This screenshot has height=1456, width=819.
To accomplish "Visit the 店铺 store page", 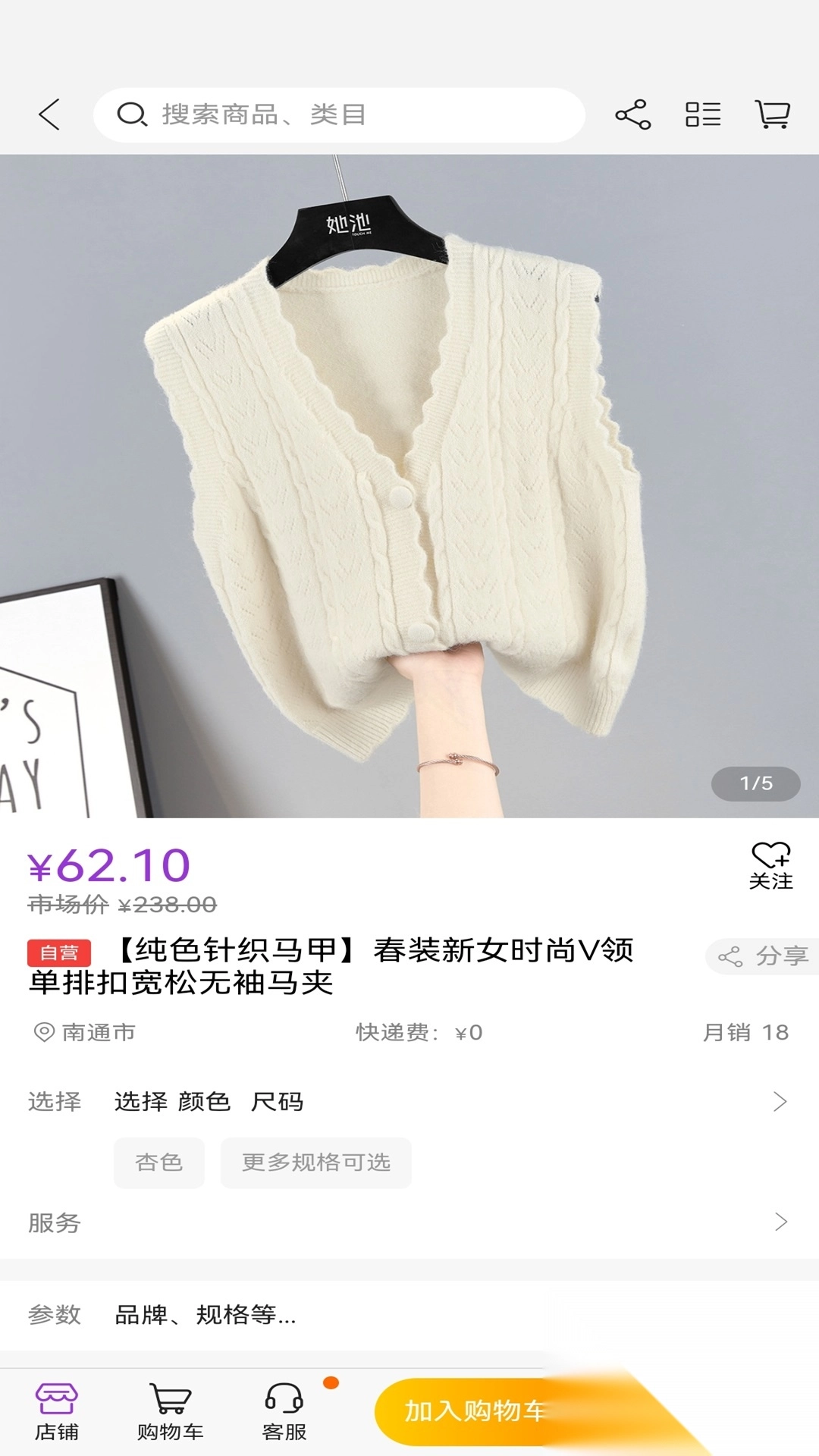I will (57, 1411).
